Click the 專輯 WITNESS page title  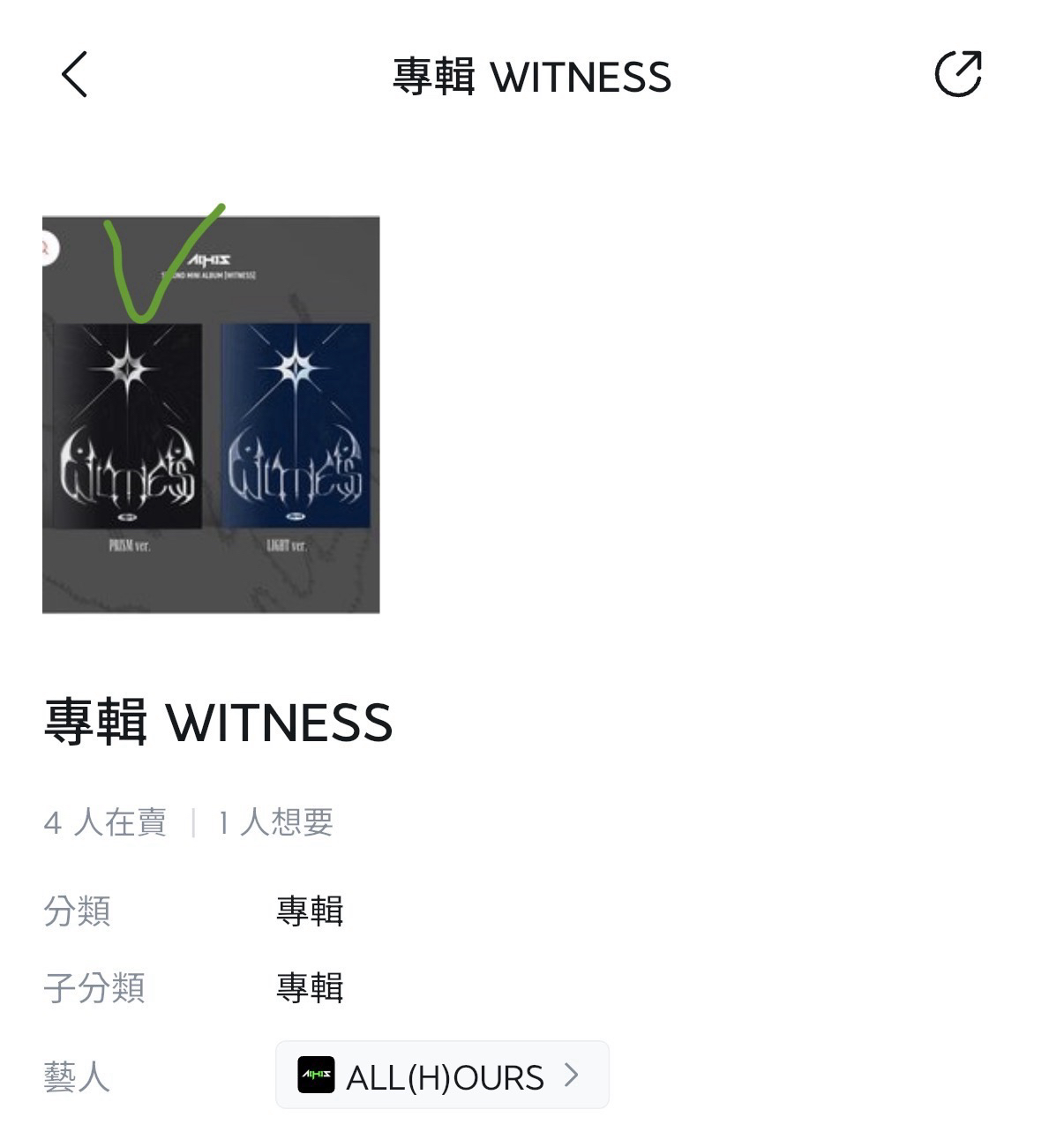point(221,725)
